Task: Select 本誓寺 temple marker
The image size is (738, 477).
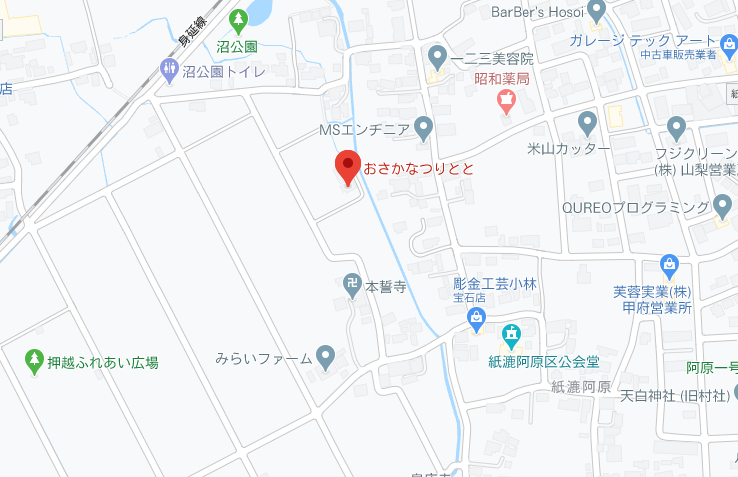Action: (x=352, y=285)
